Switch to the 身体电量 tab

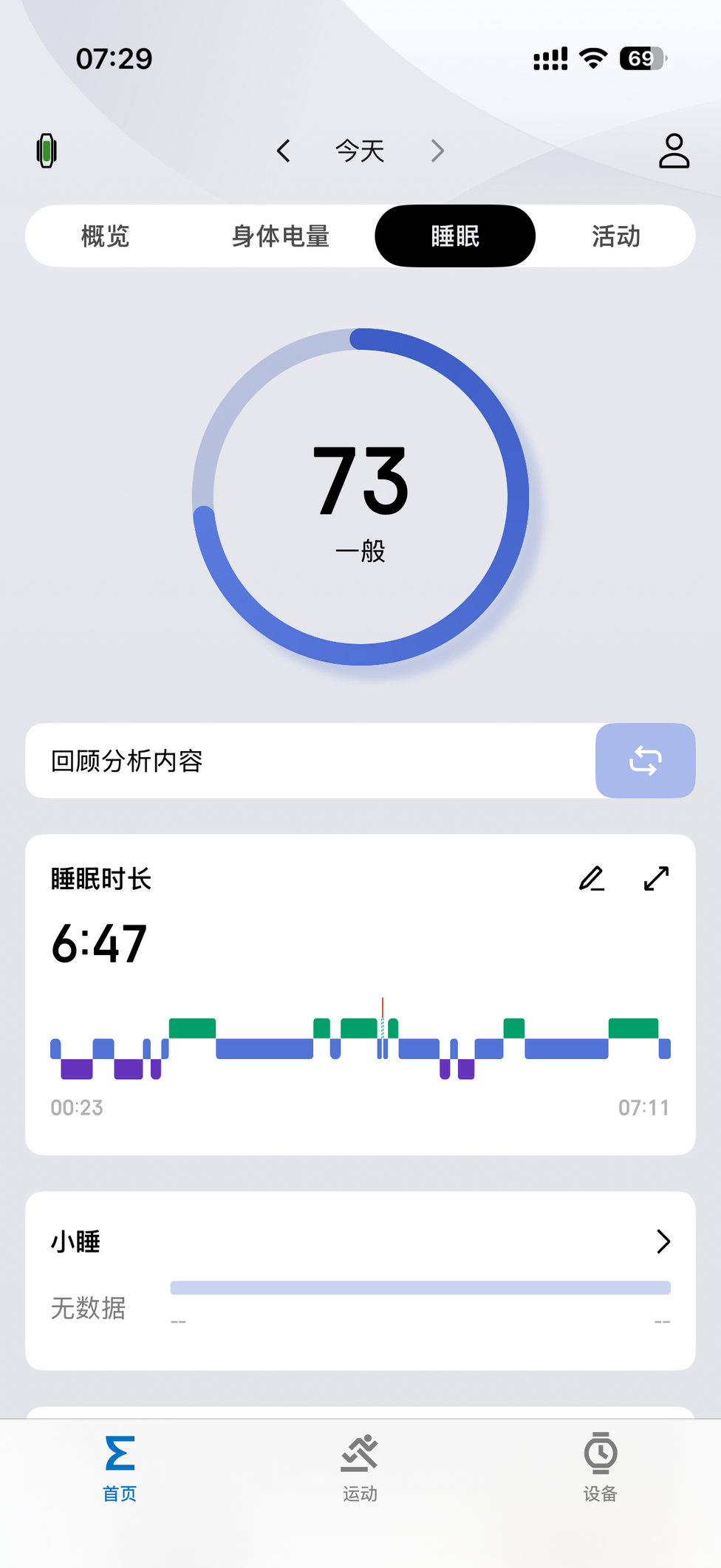[281, 236]
